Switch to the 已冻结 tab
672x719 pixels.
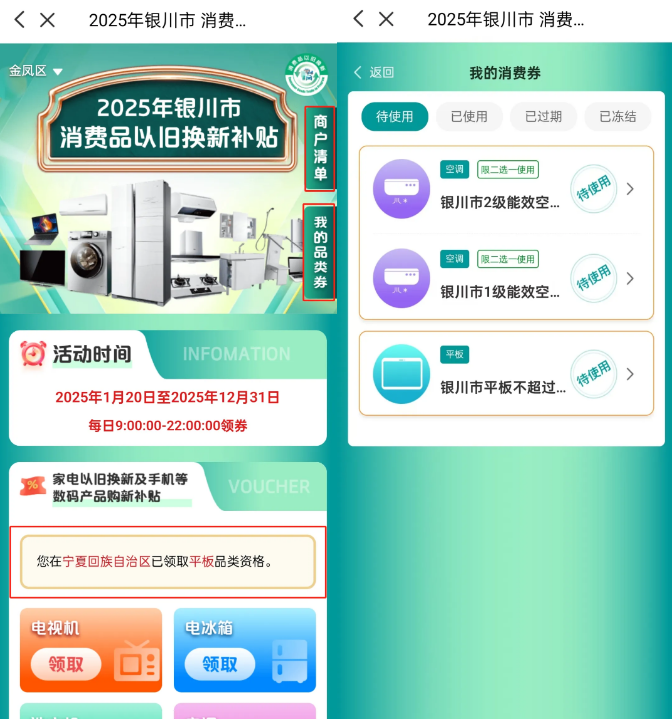tap(617, 116)
